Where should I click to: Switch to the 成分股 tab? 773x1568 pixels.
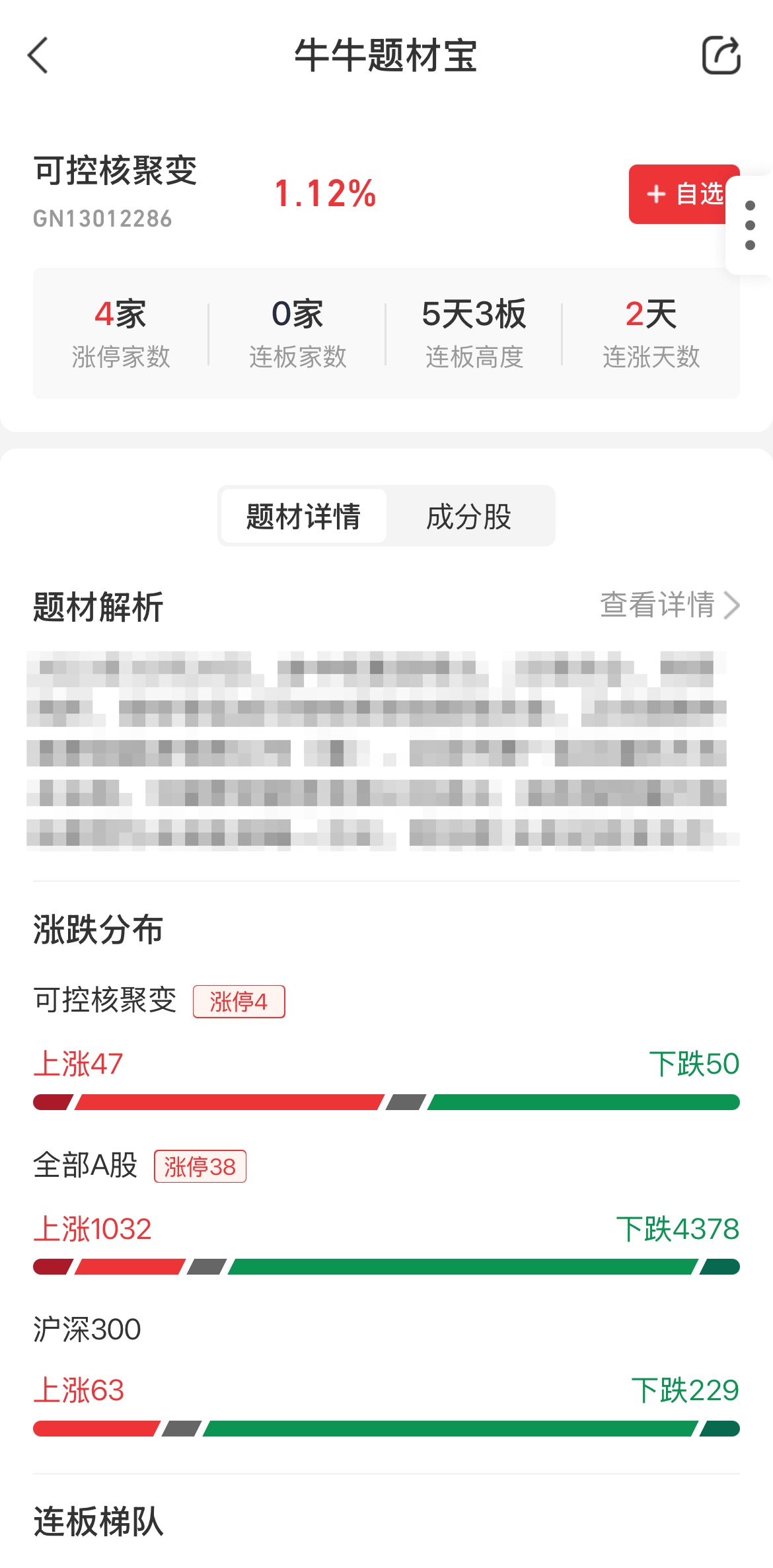pos(469,517)
